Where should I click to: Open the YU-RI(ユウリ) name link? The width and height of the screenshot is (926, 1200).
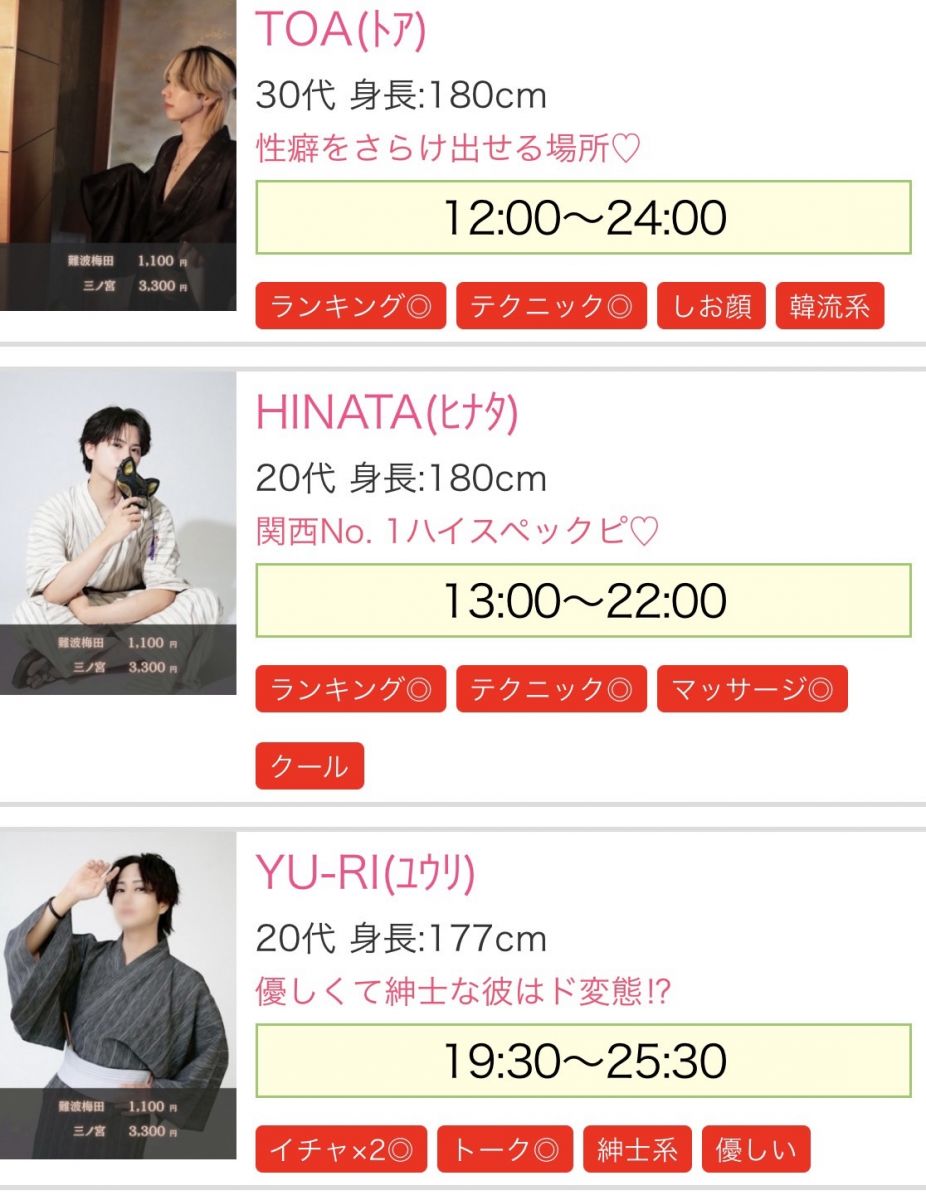coord(365,873)
